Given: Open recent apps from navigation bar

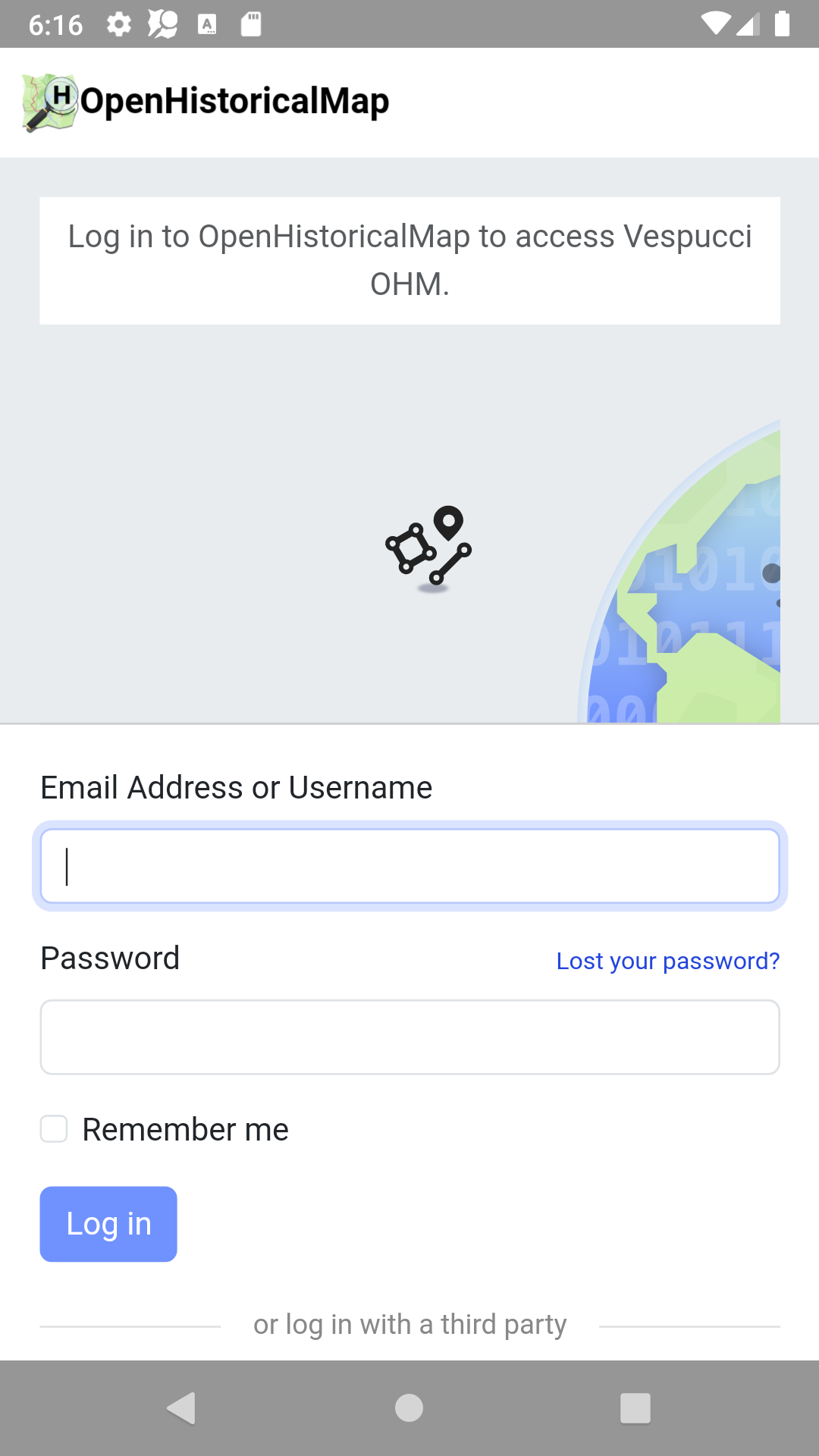Looking at the screenshot, I should tap(635, 1408).
